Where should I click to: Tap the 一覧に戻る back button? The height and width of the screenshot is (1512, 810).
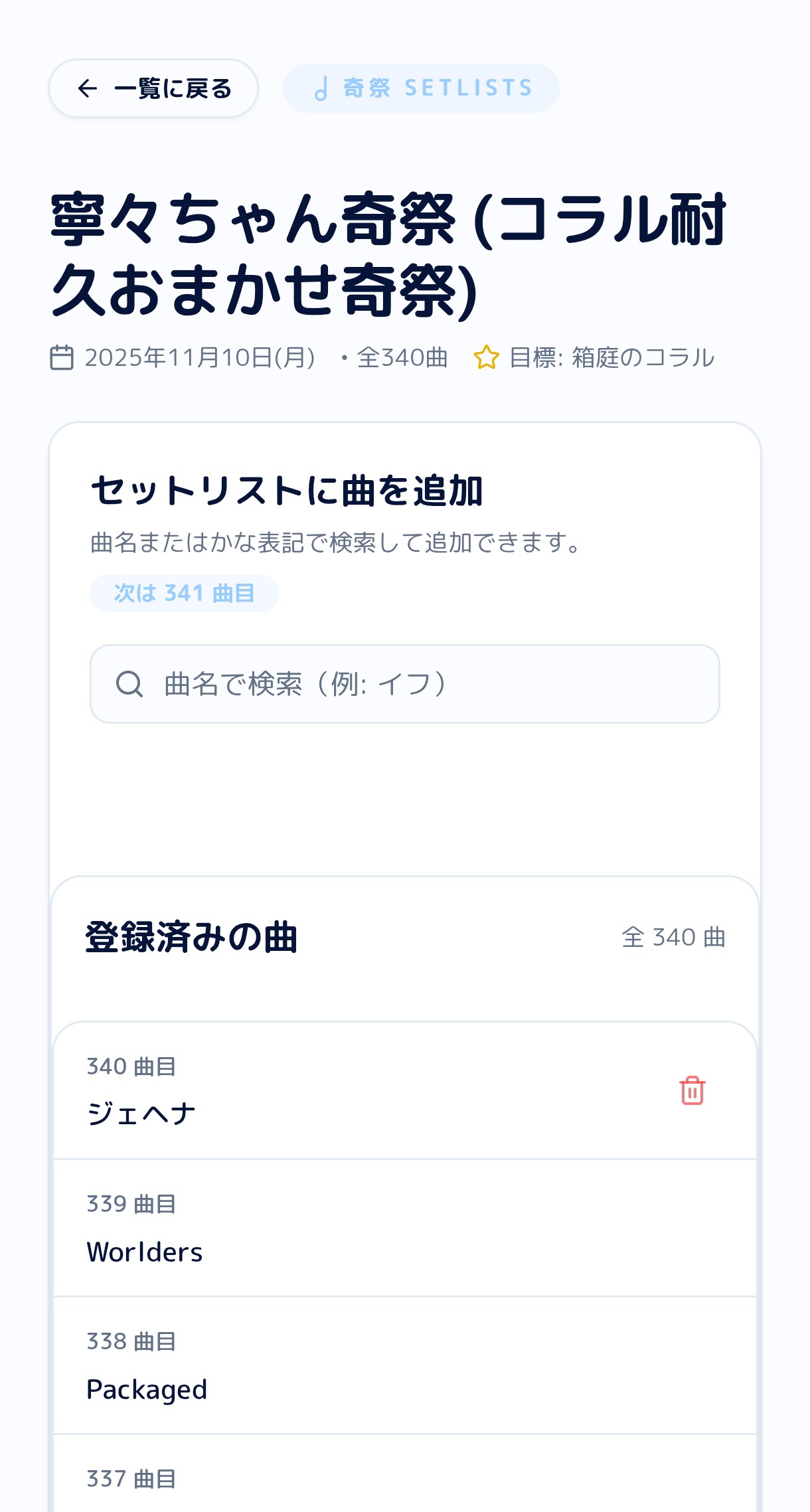pos(153,88)
